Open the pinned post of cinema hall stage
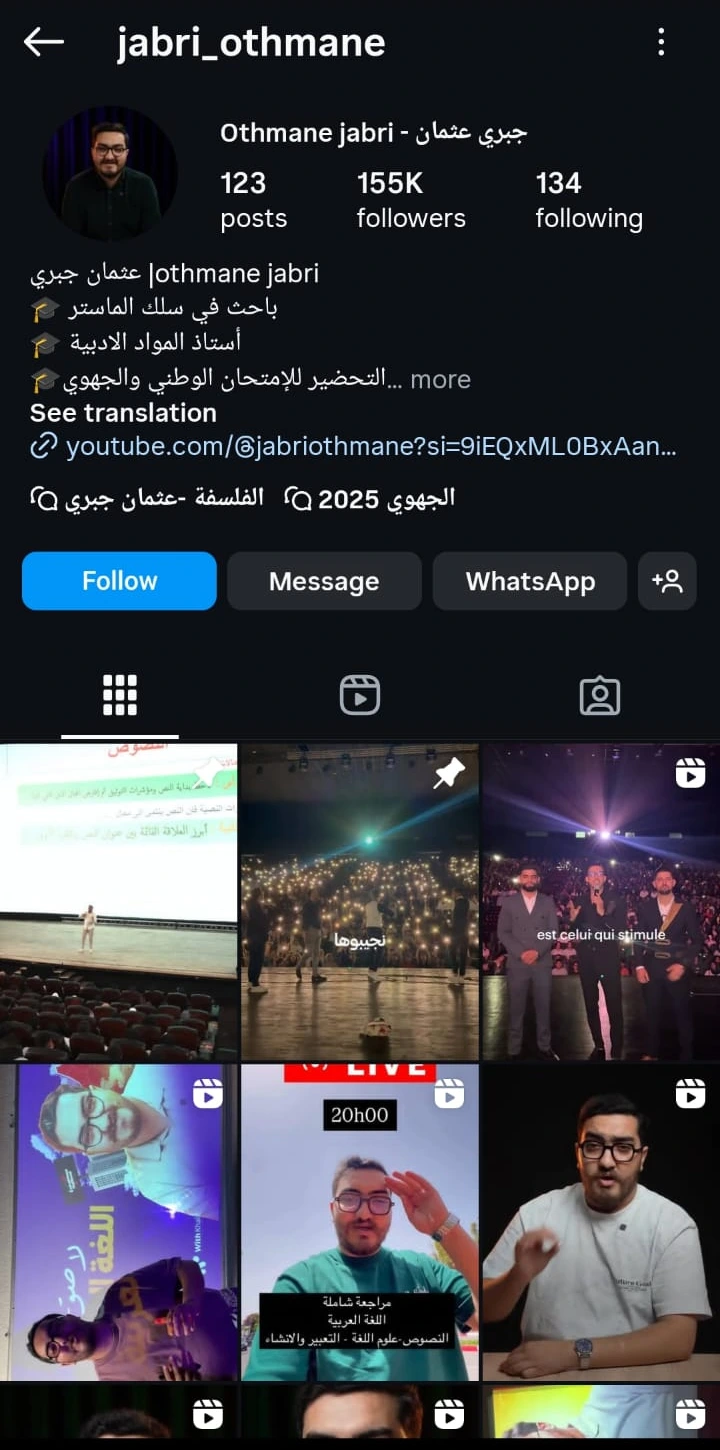The image size is (720, 1450). [119, 900]
